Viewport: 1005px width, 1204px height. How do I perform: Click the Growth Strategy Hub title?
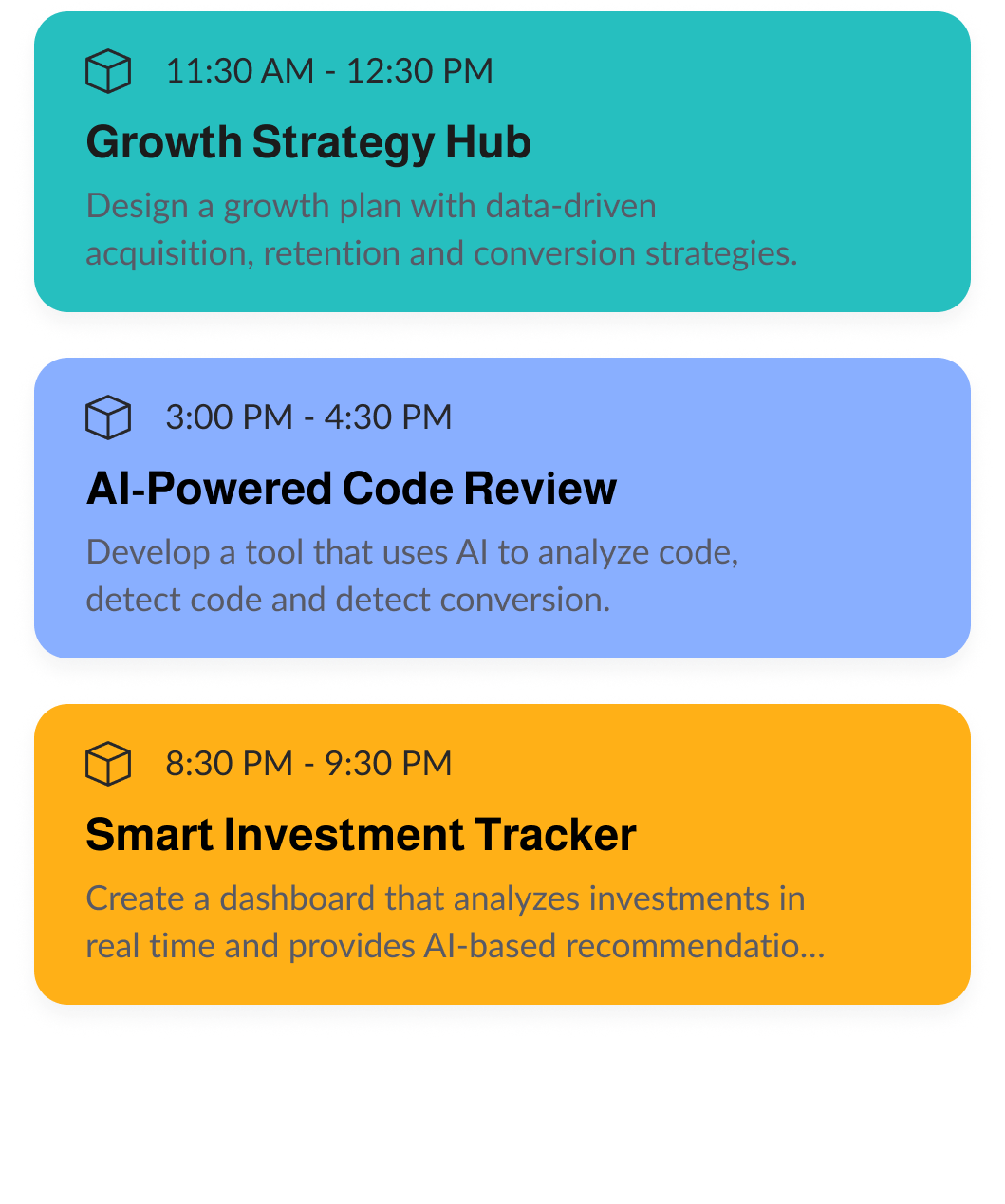coord(308,142)
